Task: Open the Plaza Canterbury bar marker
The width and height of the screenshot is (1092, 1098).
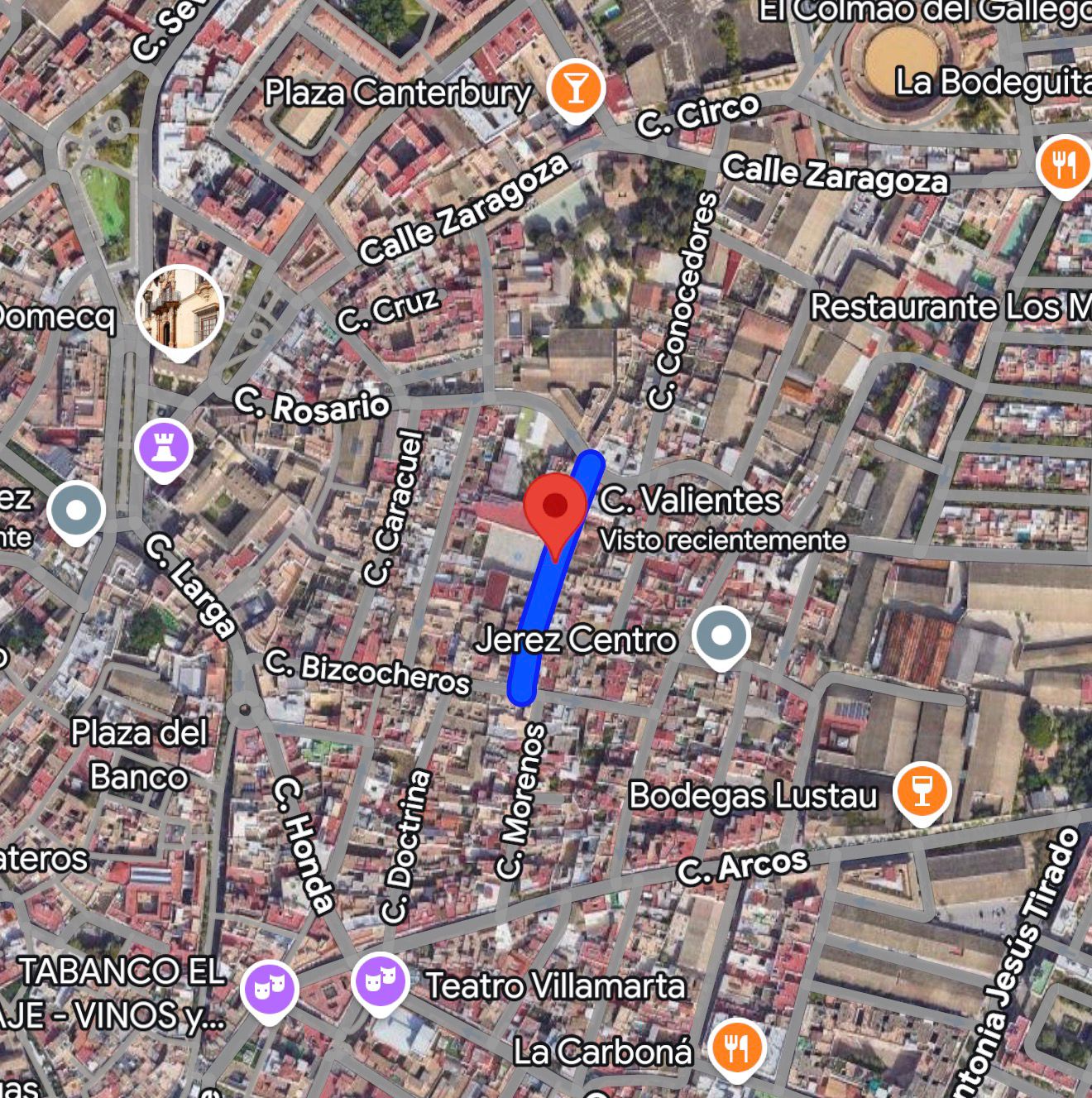Action: [x=576, y=88]
